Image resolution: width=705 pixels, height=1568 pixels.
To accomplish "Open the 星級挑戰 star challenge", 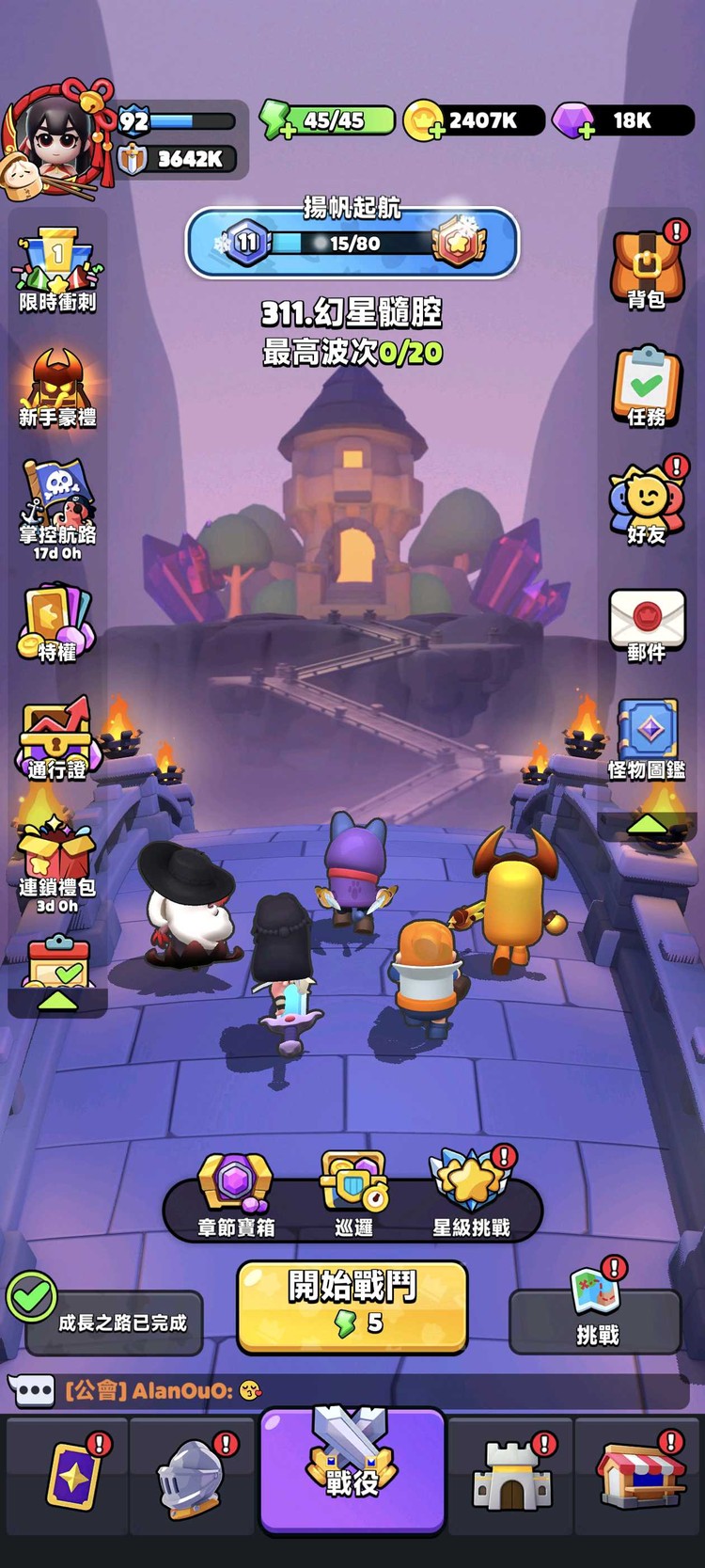I will coord(471,1192).
